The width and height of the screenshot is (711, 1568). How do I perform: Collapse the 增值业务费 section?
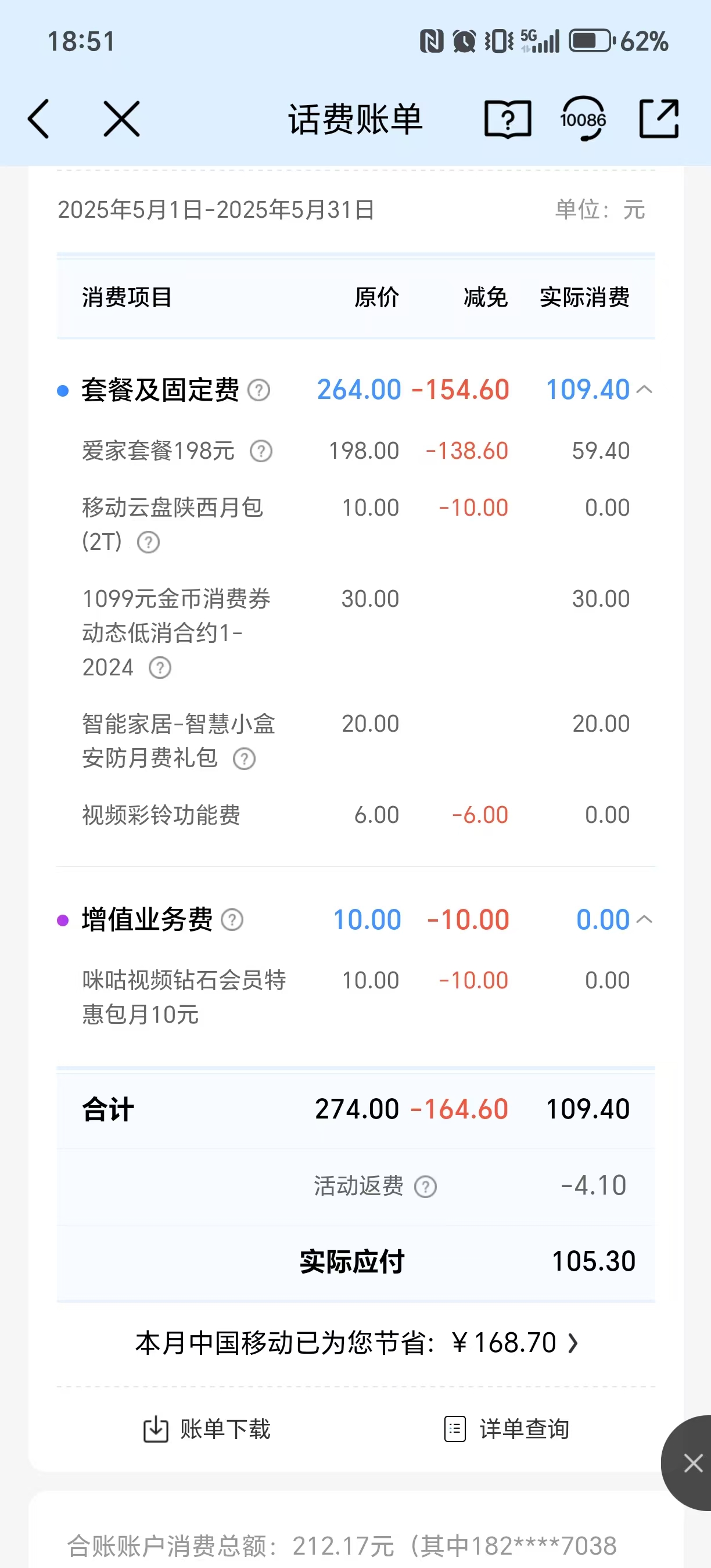[x=644, y=919]
